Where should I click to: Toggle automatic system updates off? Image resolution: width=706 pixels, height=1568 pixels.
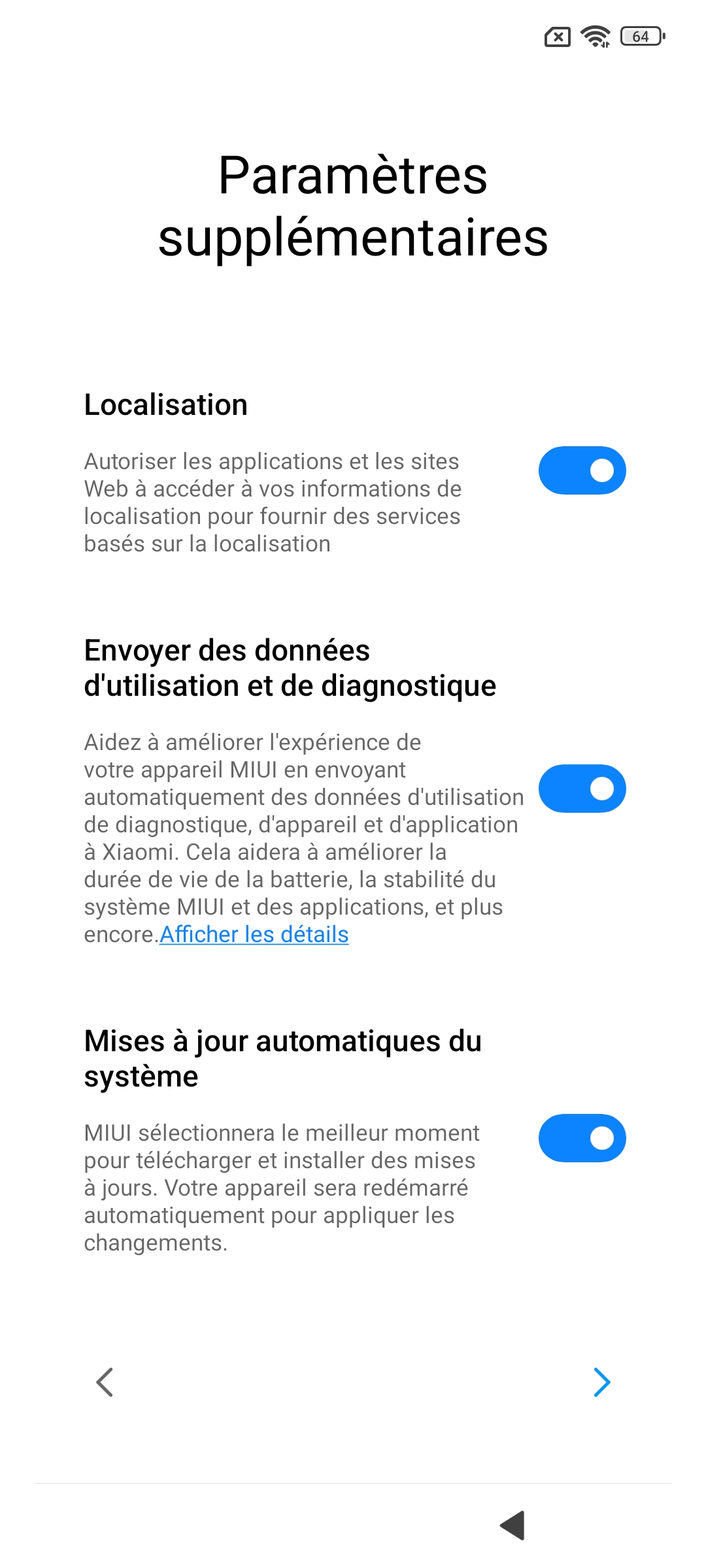coord(582,1138)
